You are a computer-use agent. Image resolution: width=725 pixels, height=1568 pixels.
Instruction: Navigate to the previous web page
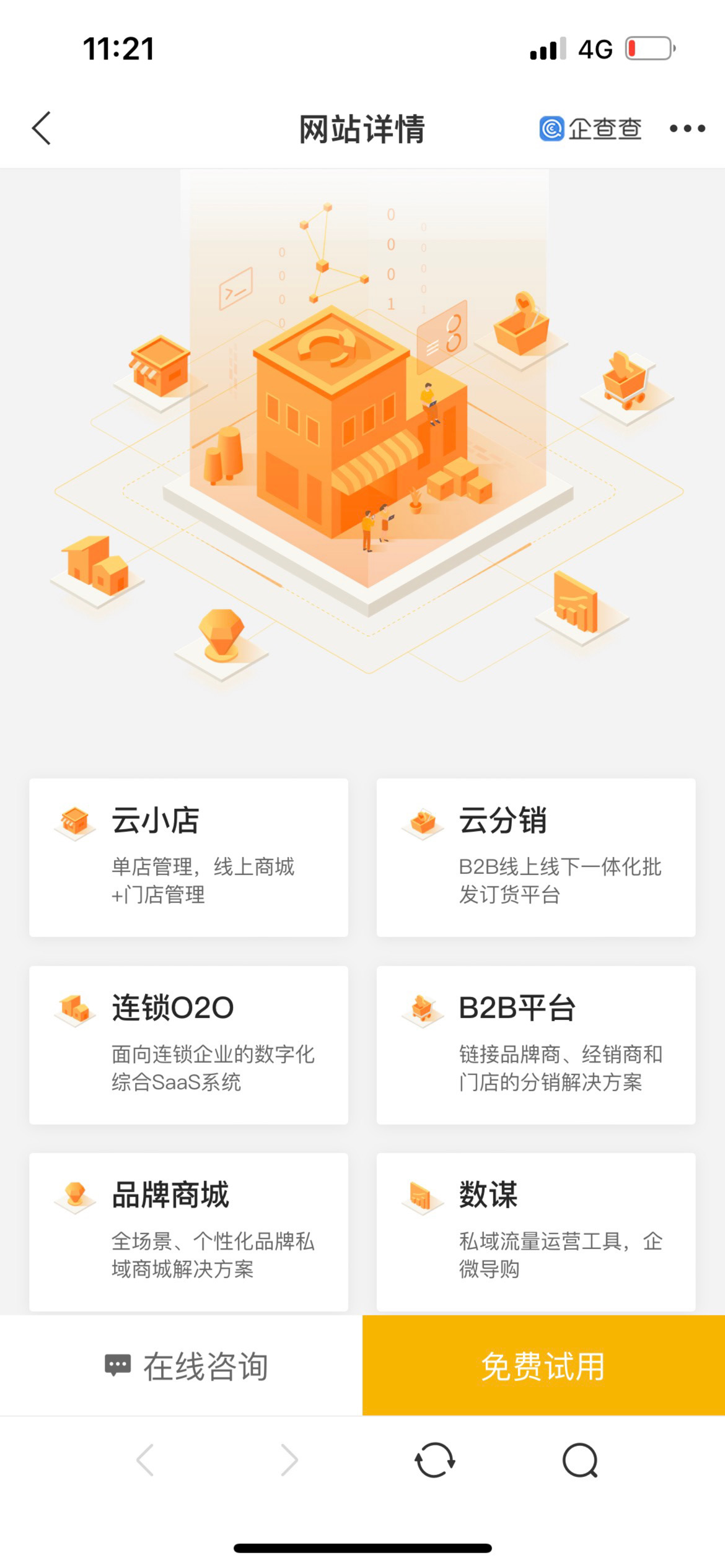pyautogui.click(x=145, y=1460)
